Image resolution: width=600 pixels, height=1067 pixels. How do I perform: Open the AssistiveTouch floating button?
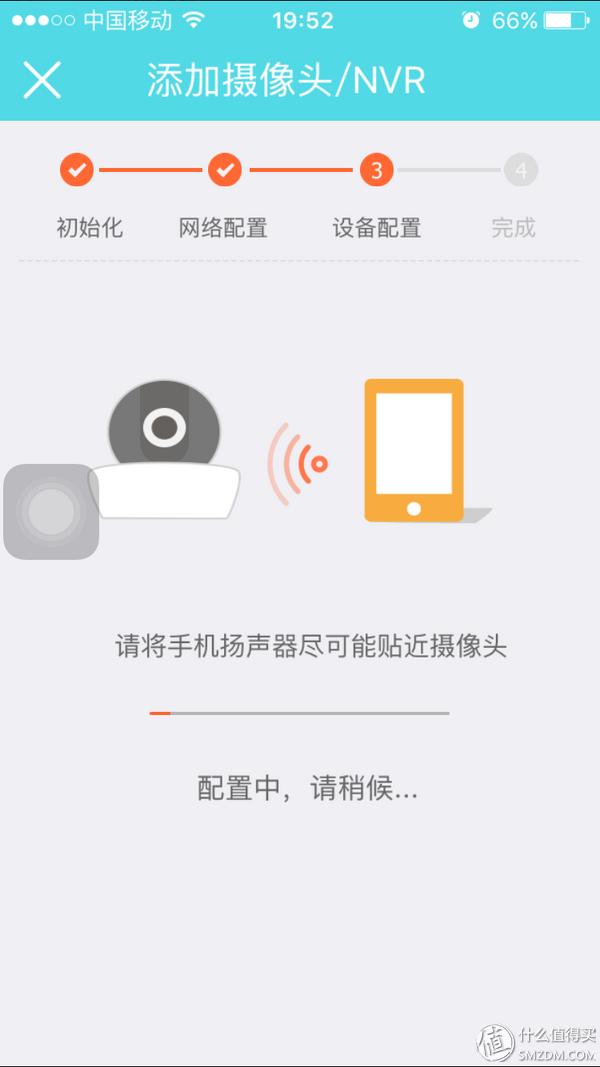pyautogui.click(x=51, y=511)
